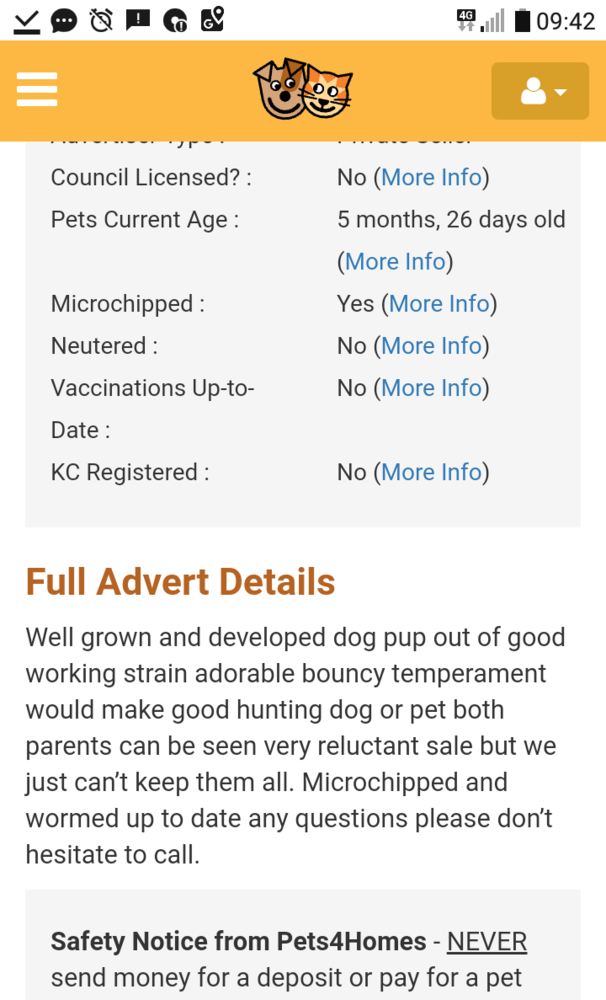Open the user account dropdown
606x1000 pixels.
coord(540,91)
